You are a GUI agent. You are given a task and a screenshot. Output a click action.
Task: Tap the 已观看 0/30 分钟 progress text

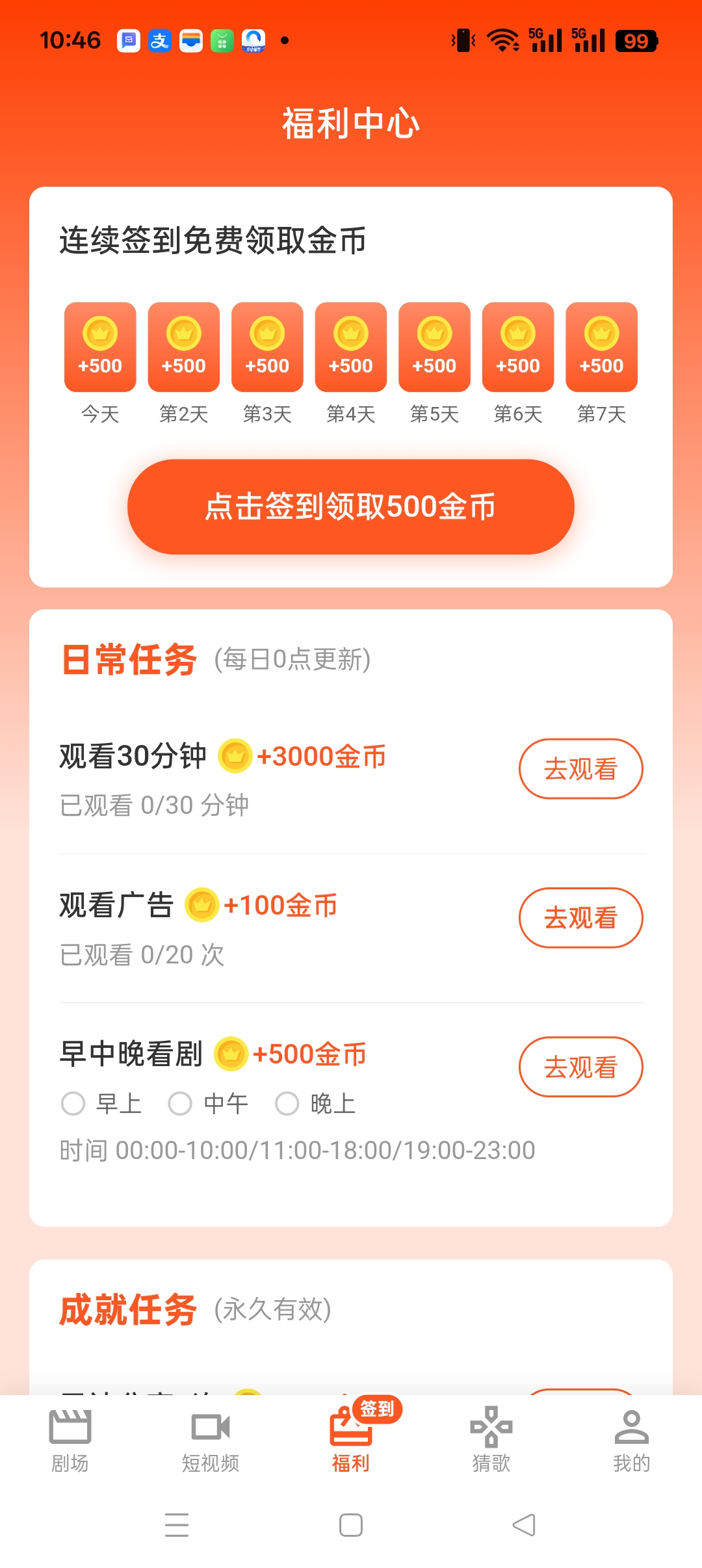[154, 804]
